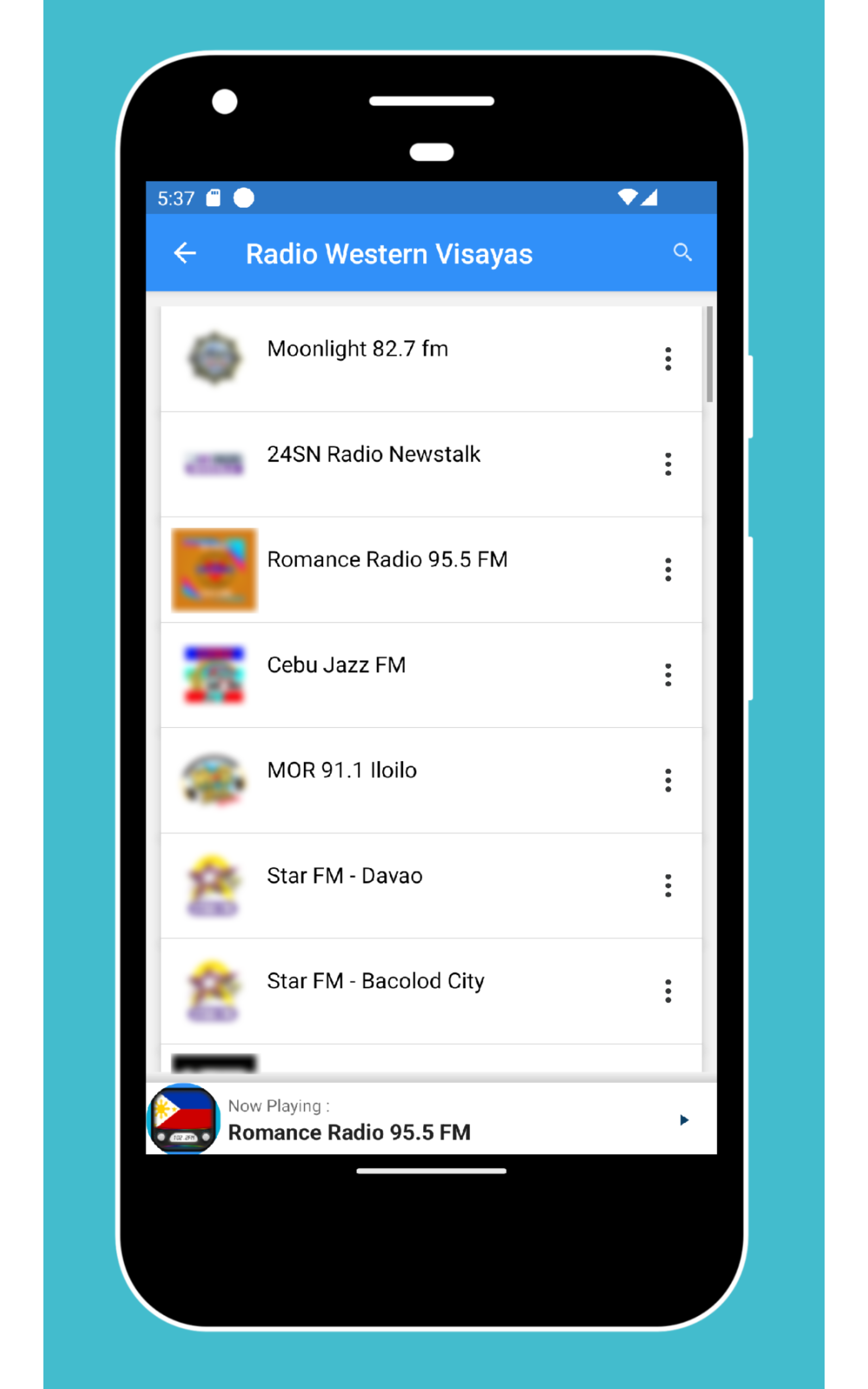Tap the Philippine flag radio thumbnail in now playing
868x1389 pixels.
(183, 1119)
